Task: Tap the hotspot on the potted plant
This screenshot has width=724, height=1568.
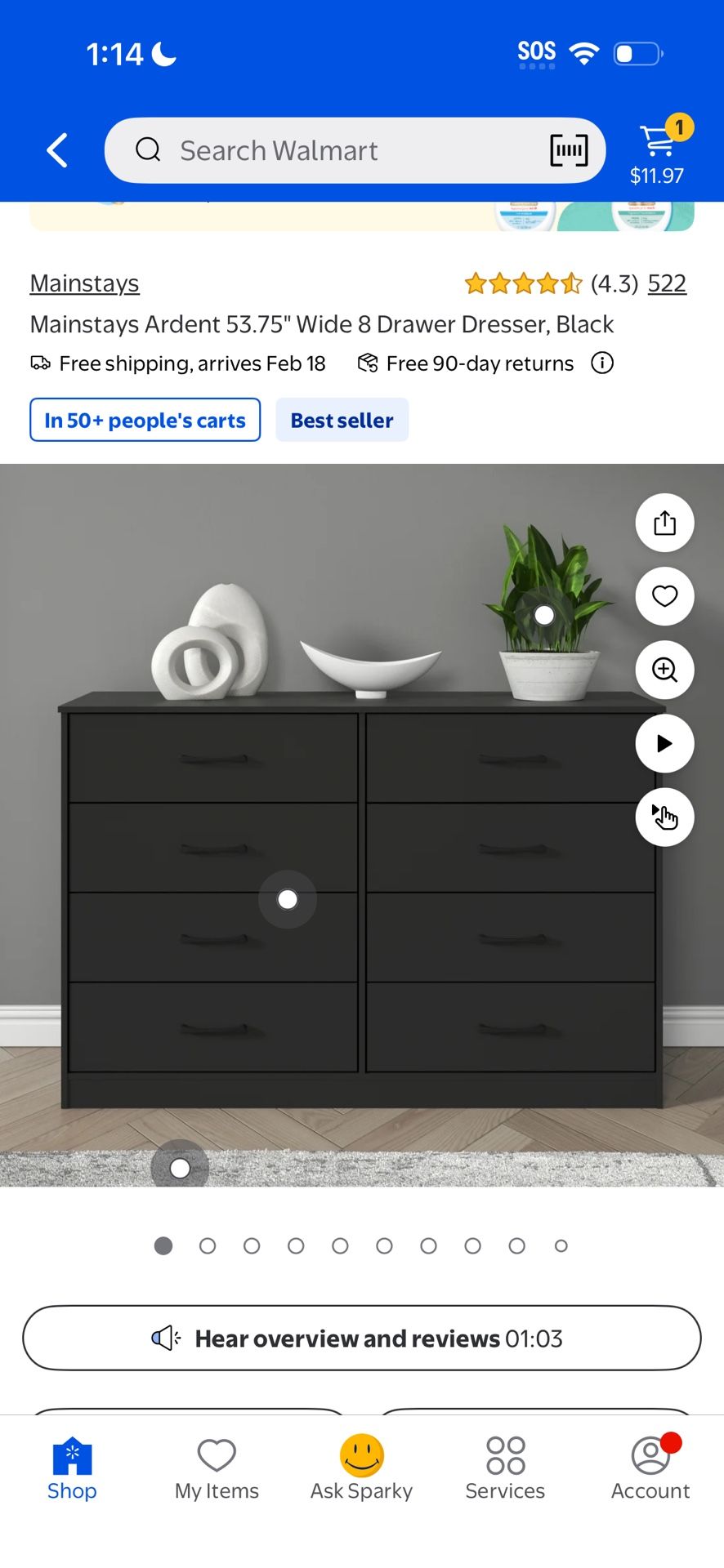Action: (544, 615)
